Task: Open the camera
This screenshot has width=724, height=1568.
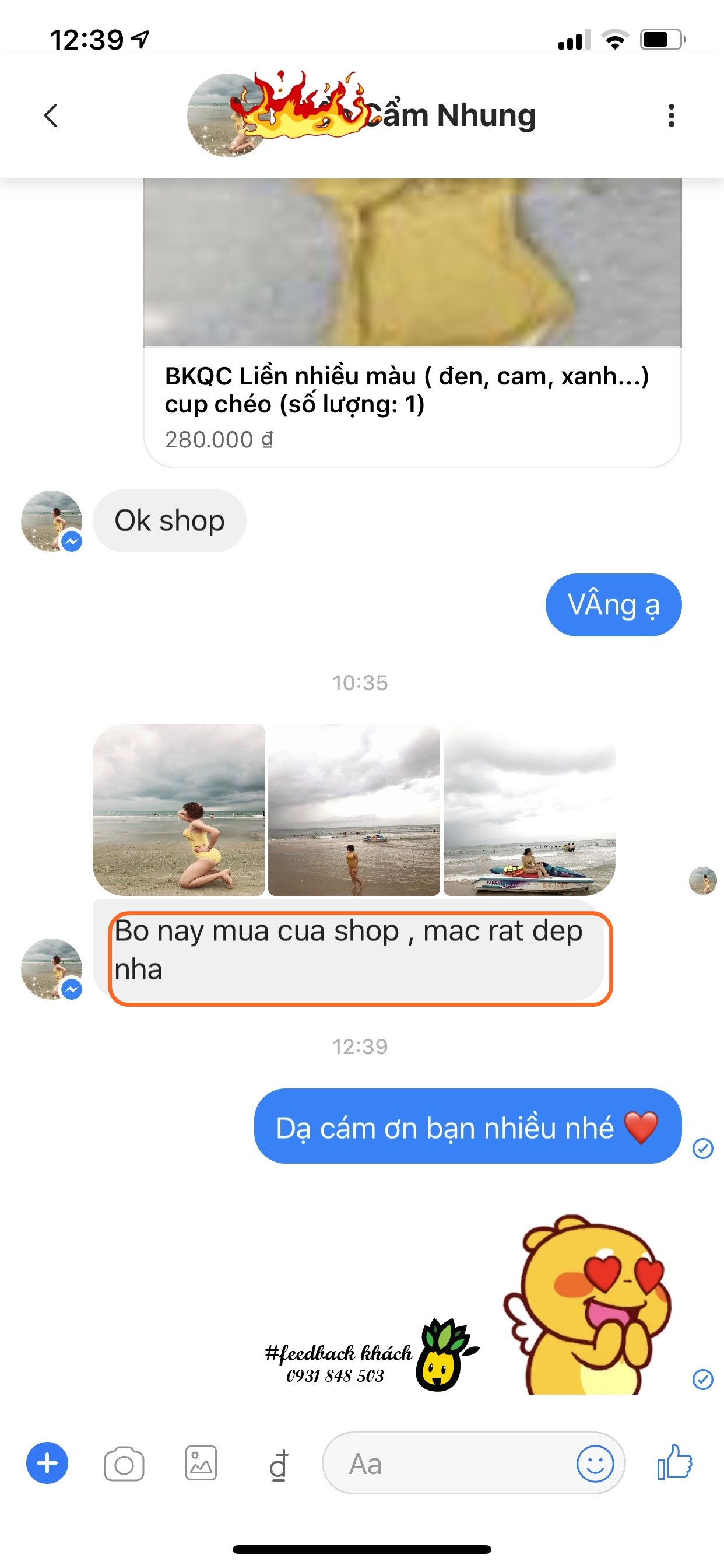Action: tap(124, 1464)
